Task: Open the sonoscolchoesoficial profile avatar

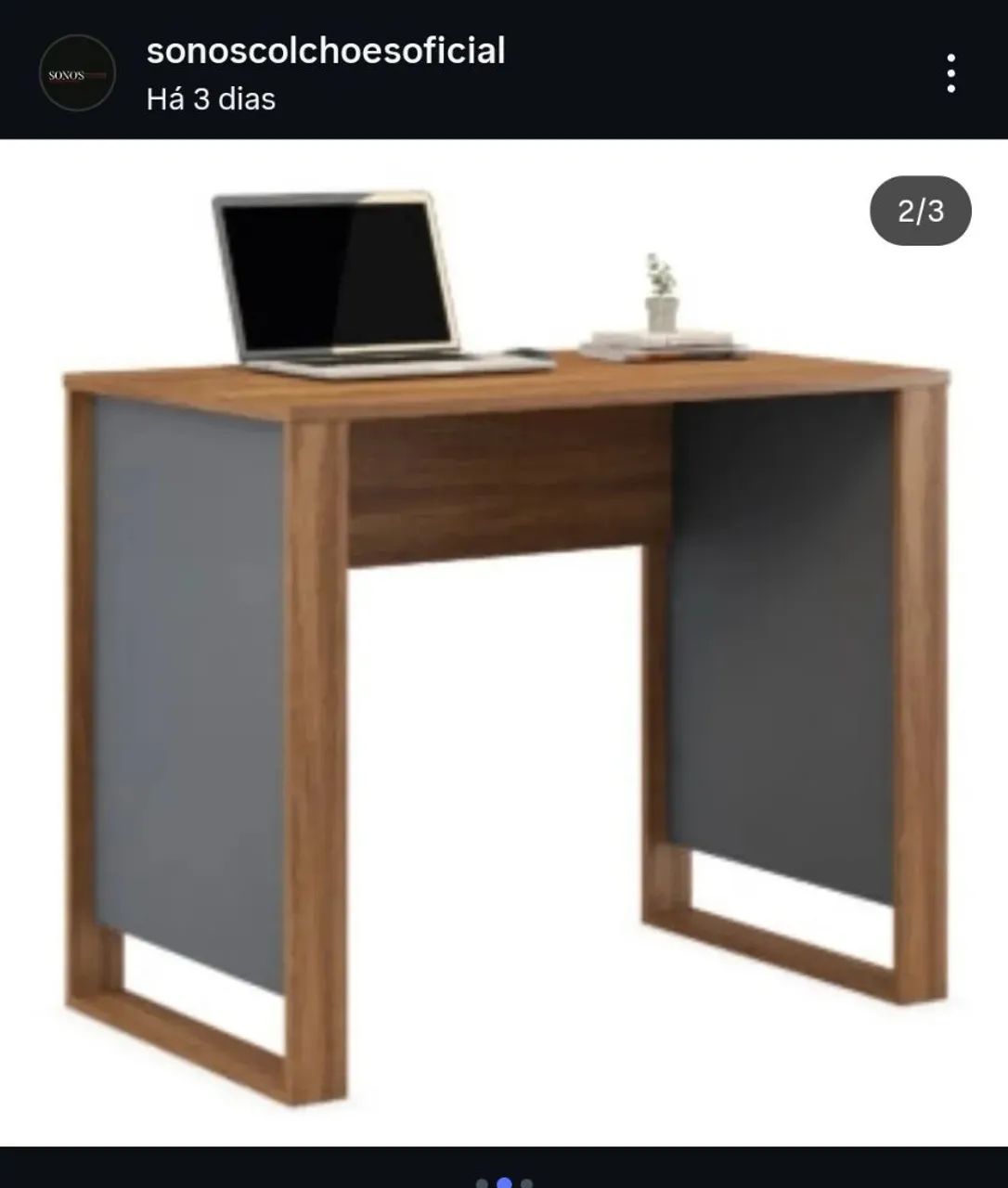Action: pyautogui.click(x=77, y=73)
